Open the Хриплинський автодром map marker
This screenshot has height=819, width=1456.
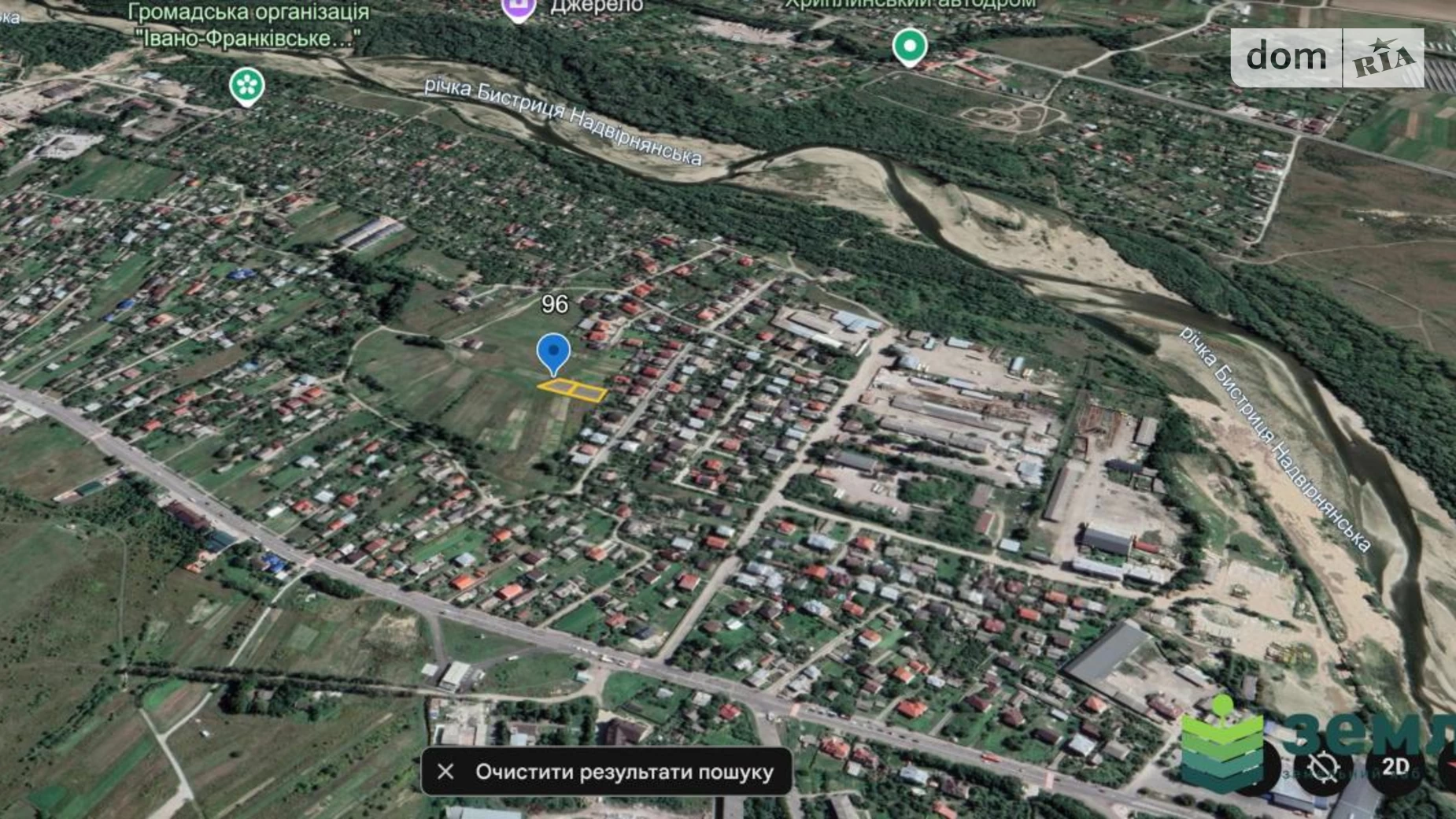(909, 46)
